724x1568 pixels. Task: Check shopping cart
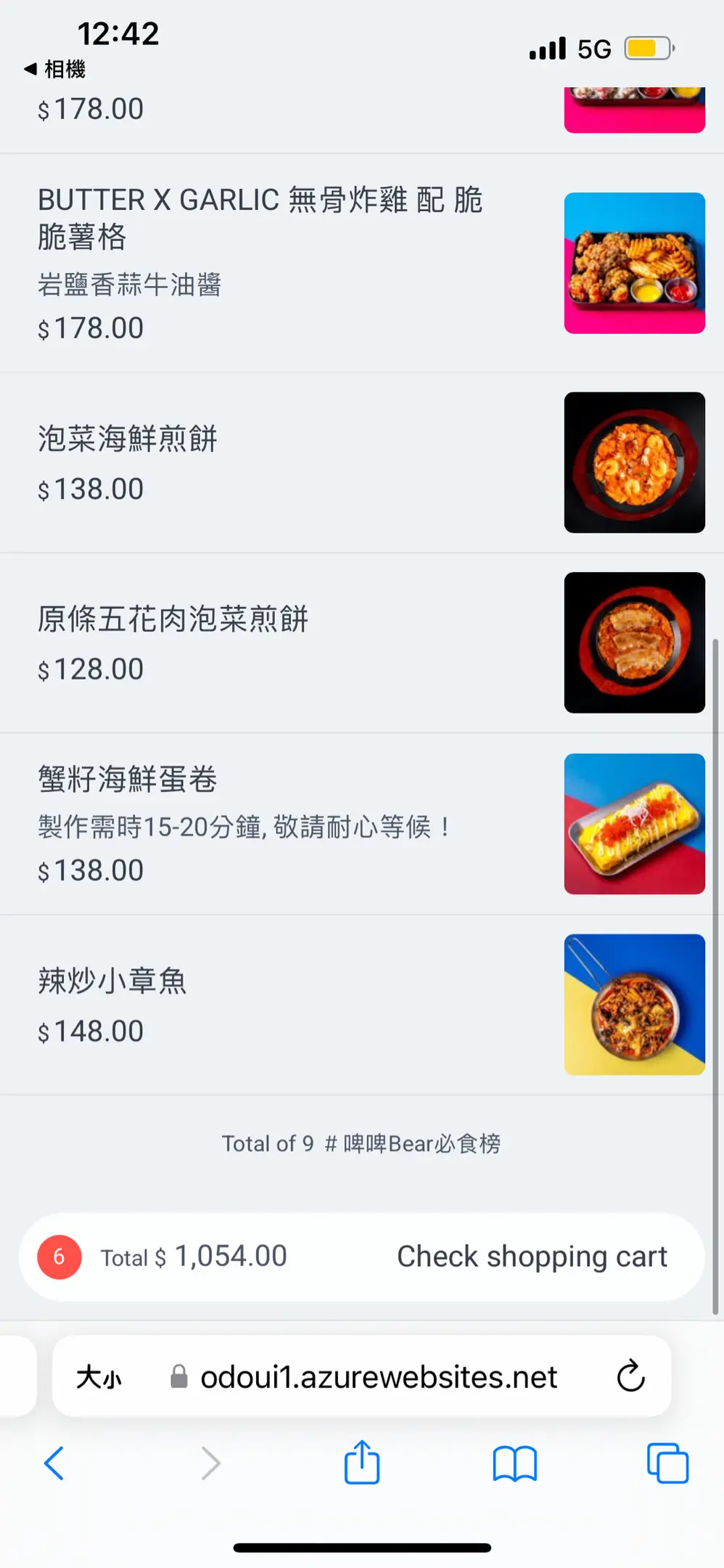[x=531, y=1257]
